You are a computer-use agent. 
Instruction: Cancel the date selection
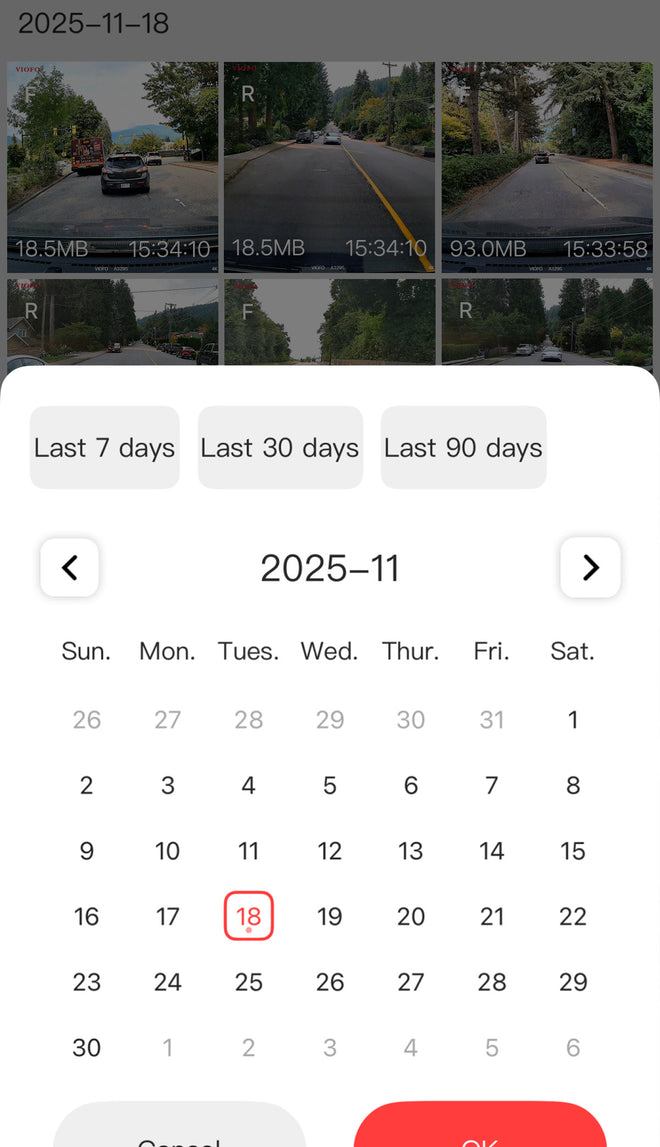[x=179, y=1128]
